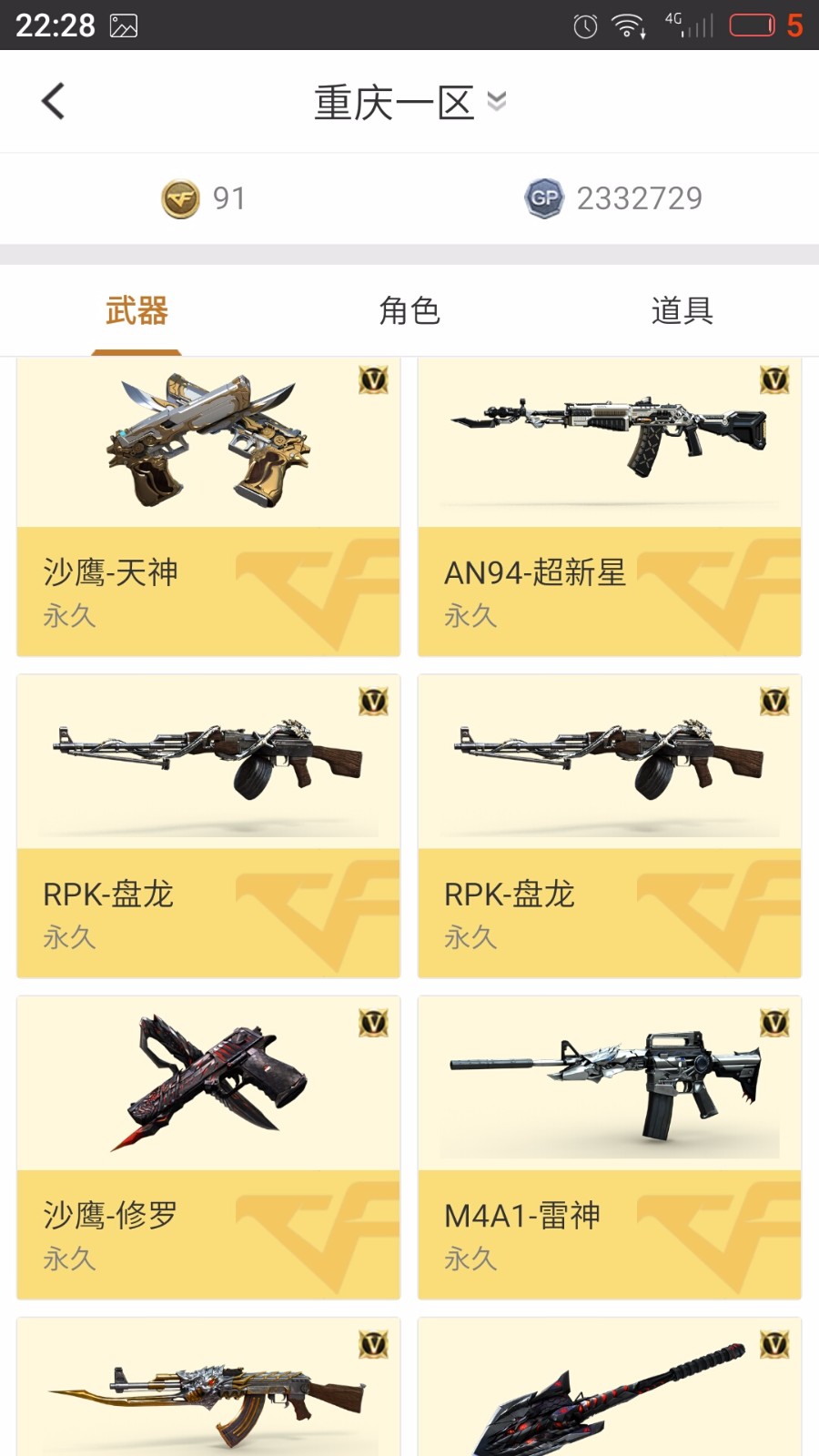Open the M4A1-雷神 weapon card
The width and height of the screenshot is (819, 1456).
point(610,1148)
